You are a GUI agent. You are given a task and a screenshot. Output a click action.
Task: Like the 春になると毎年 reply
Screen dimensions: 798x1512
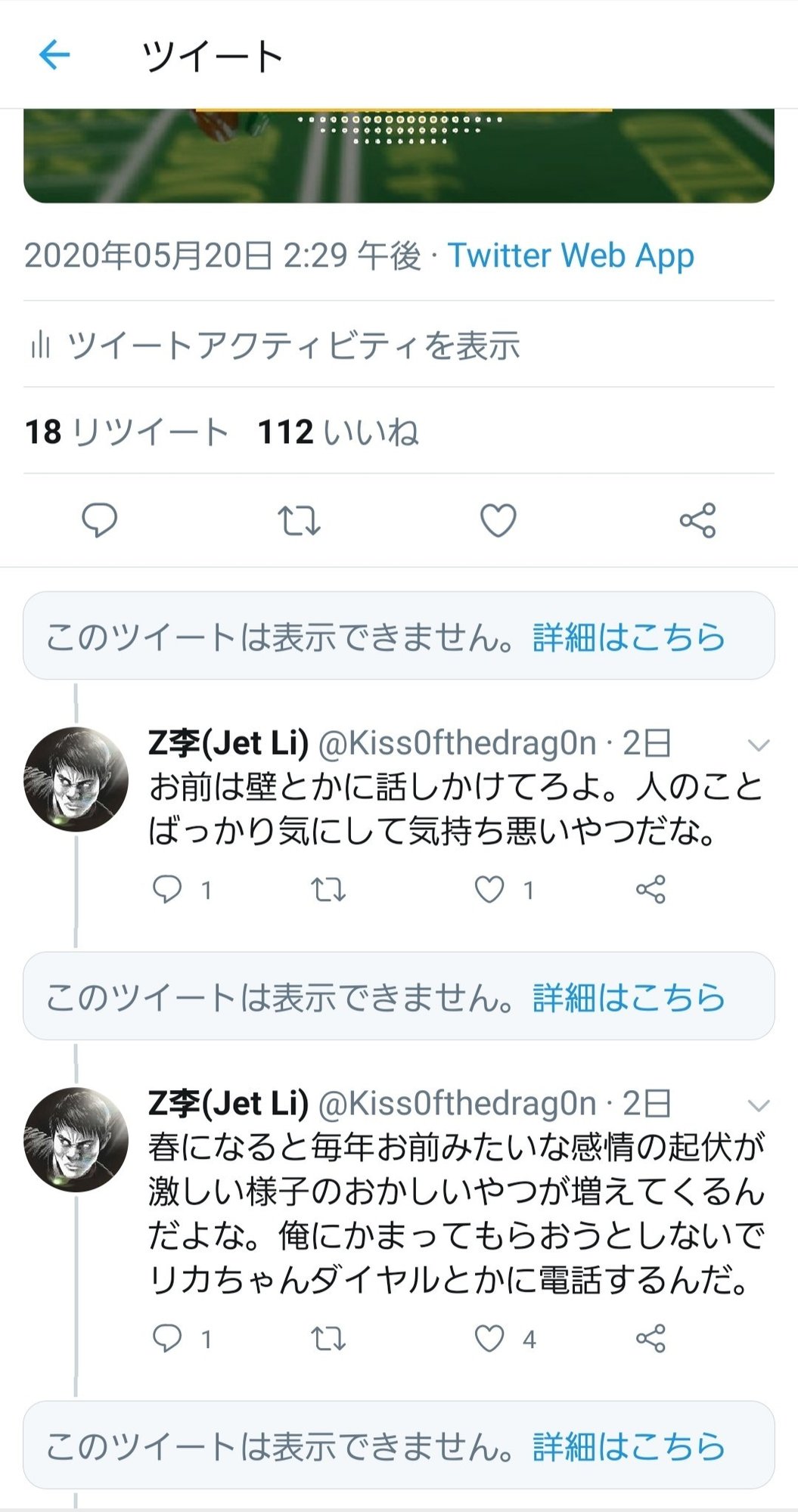pos(489,1339)
